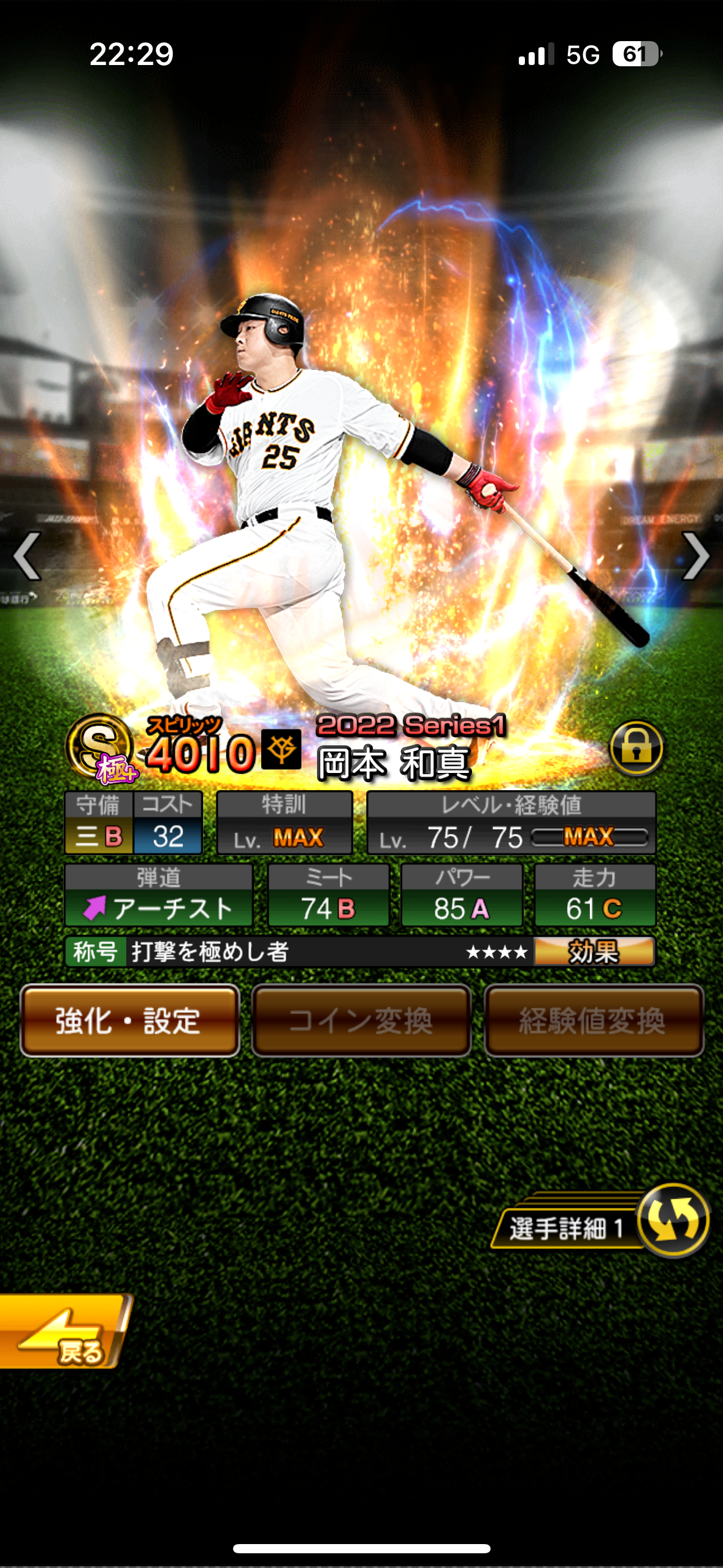The width and height of the screenshot is (723, 1568).
Task: Switch the 選手詳細 1 view
Action: click(672, 1220)
